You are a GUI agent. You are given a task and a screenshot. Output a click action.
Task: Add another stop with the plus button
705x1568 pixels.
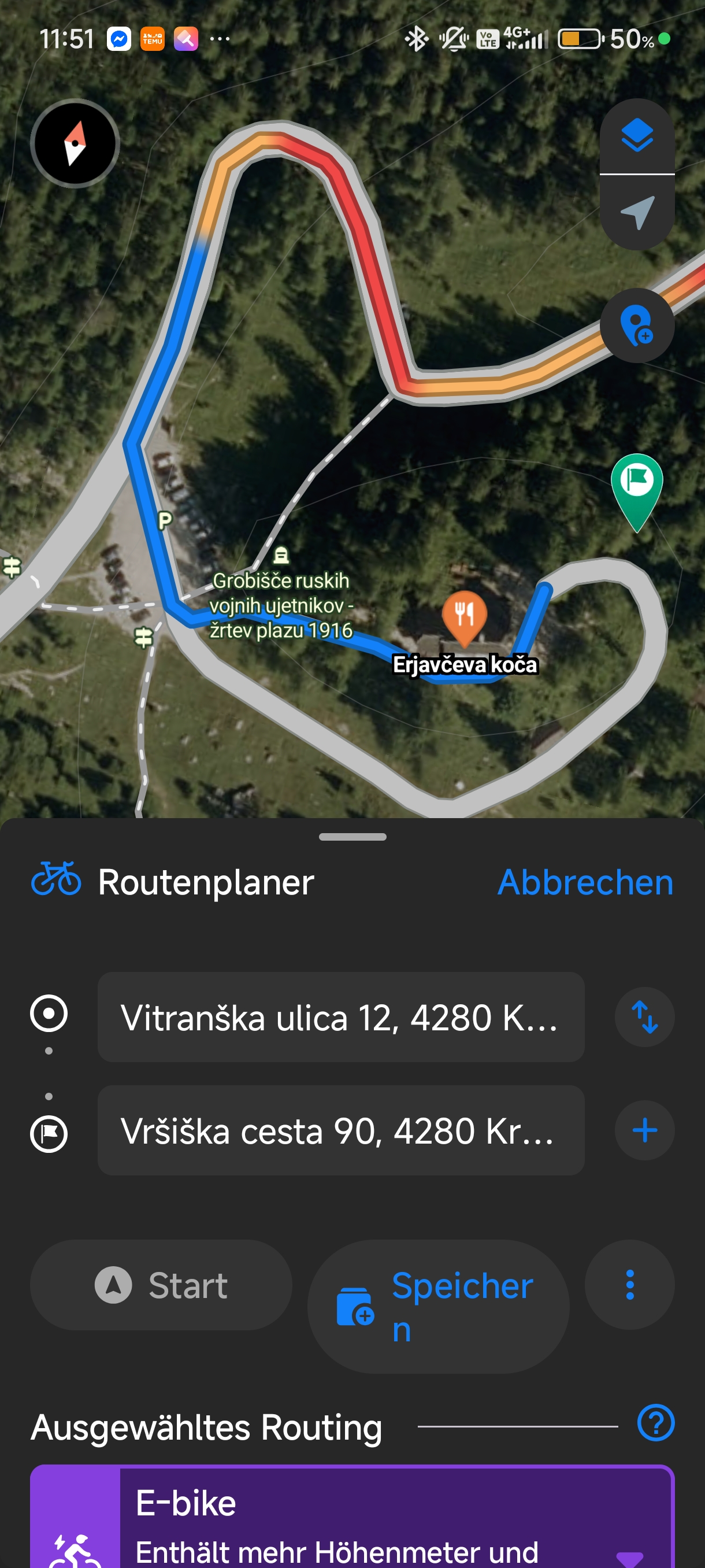pyautogui.click(x=644, y=1130)
